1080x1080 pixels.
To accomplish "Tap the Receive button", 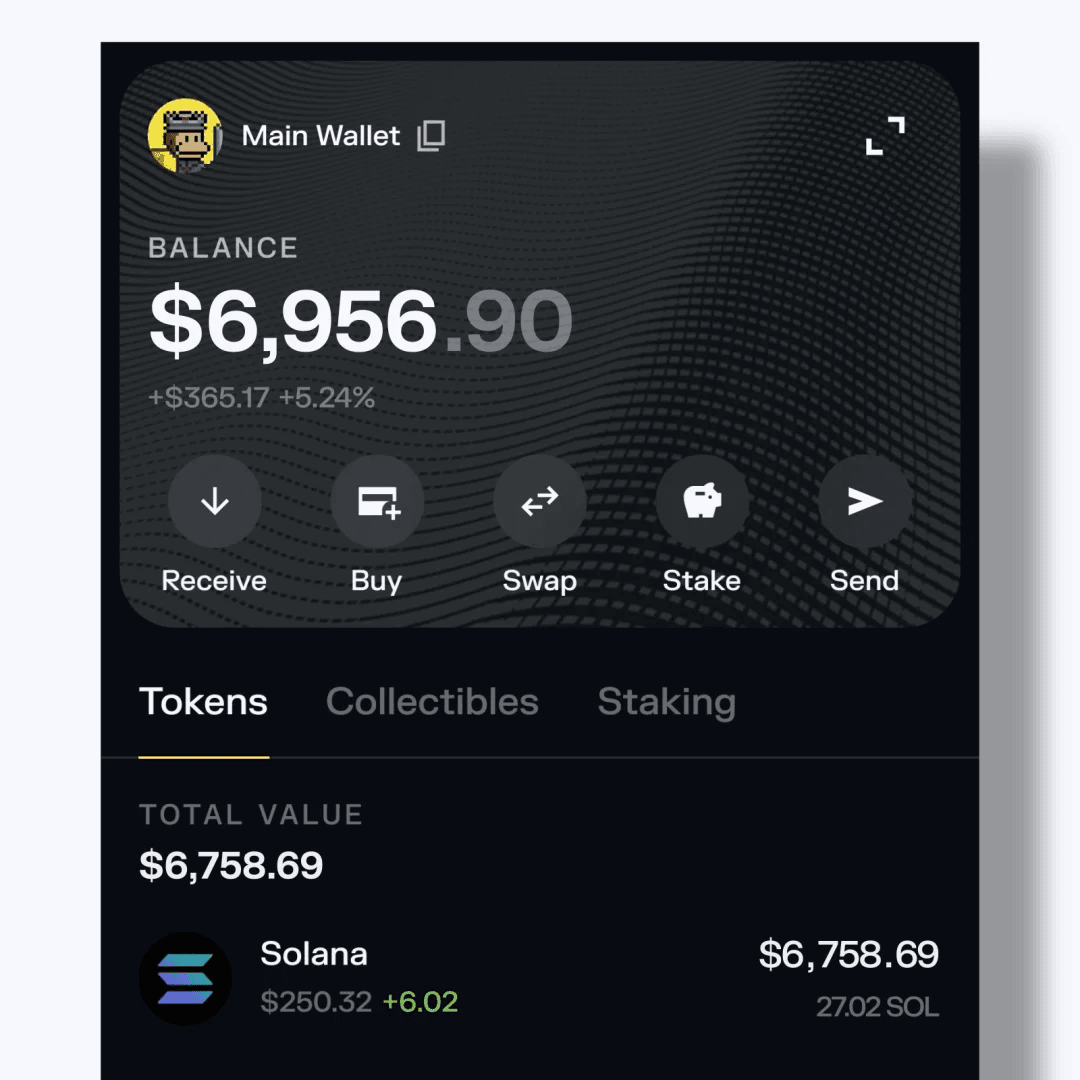I will 214,502.
